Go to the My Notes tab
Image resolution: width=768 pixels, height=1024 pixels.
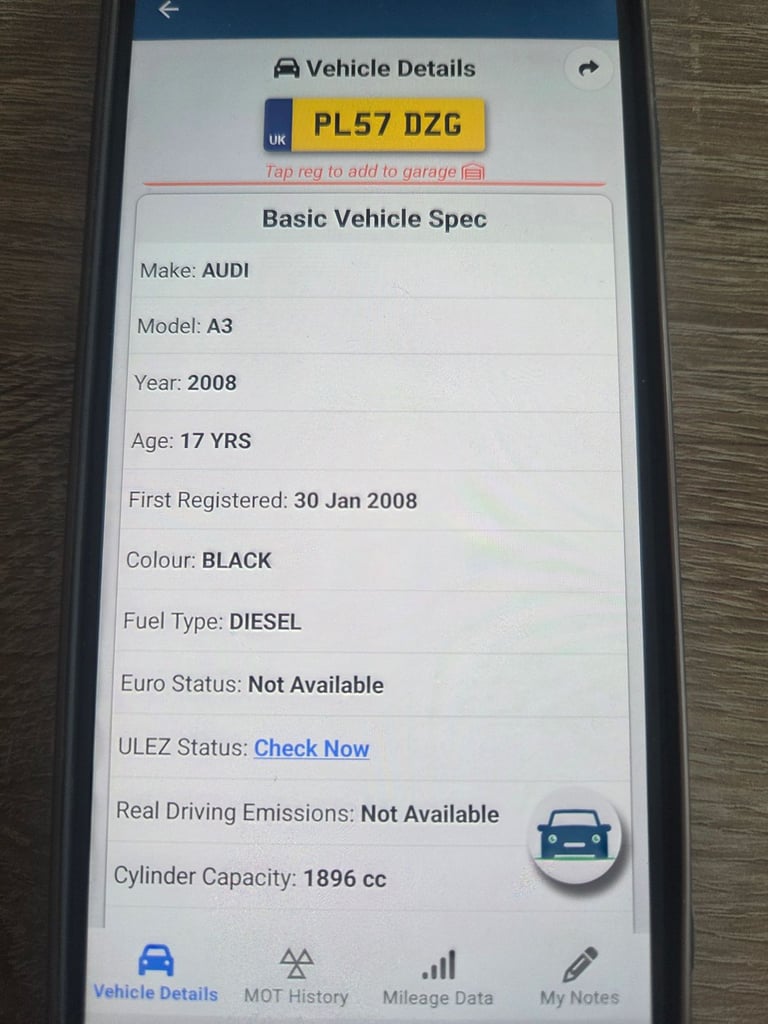[x=579, y=977]
